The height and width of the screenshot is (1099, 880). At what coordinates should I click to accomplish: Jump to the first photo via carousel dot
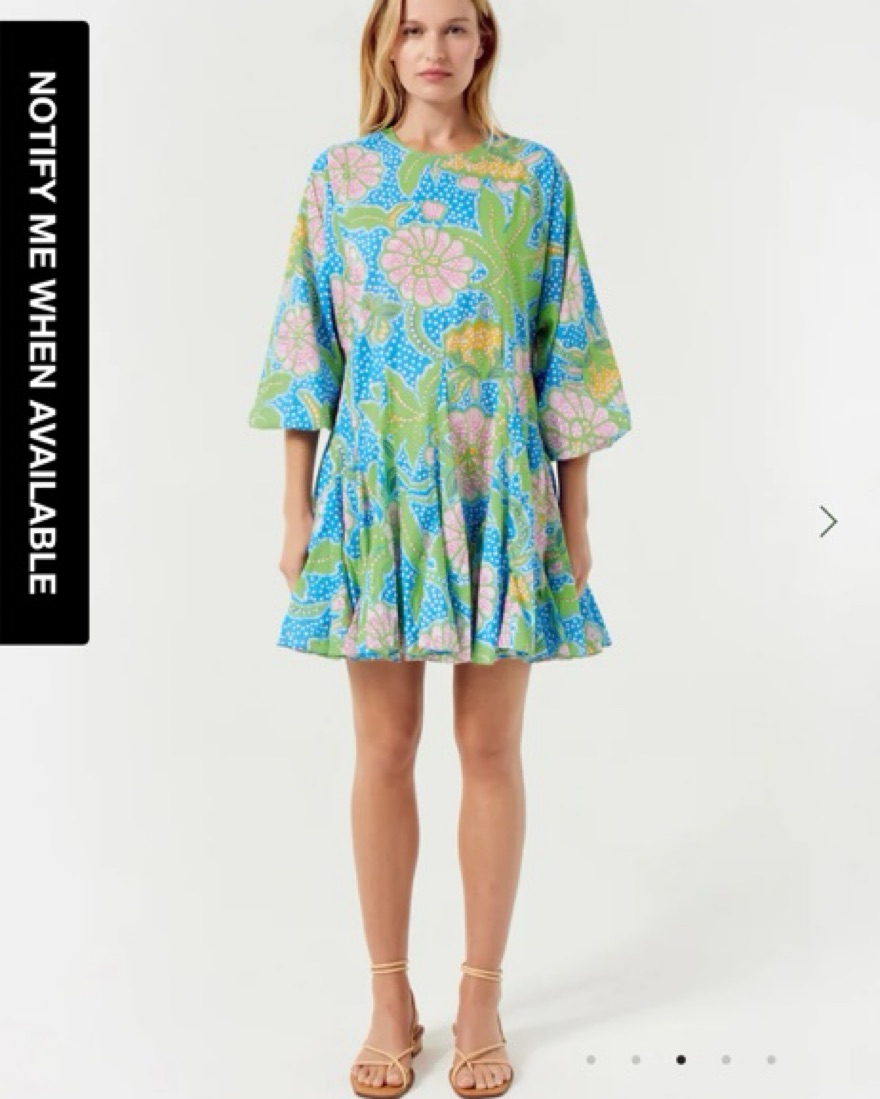(591, 1059)
